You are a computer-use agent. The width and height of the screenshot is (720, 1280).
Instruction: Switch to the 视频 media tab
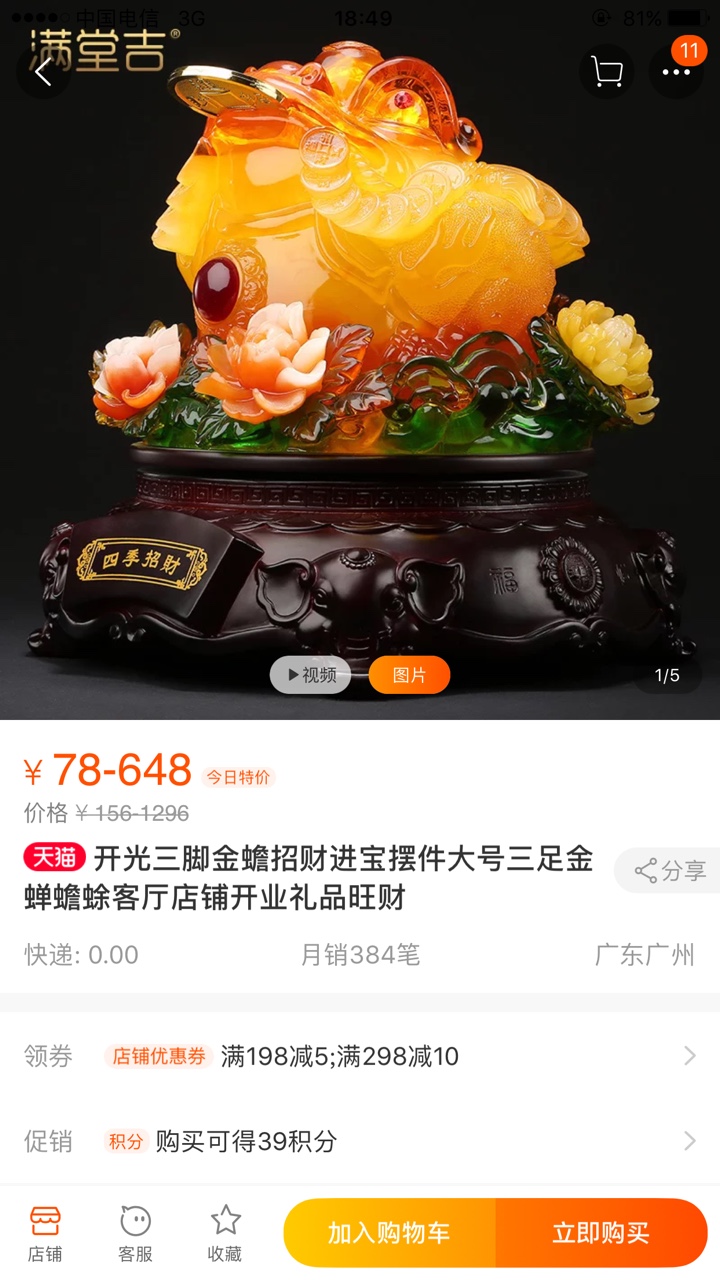[311, 675]
